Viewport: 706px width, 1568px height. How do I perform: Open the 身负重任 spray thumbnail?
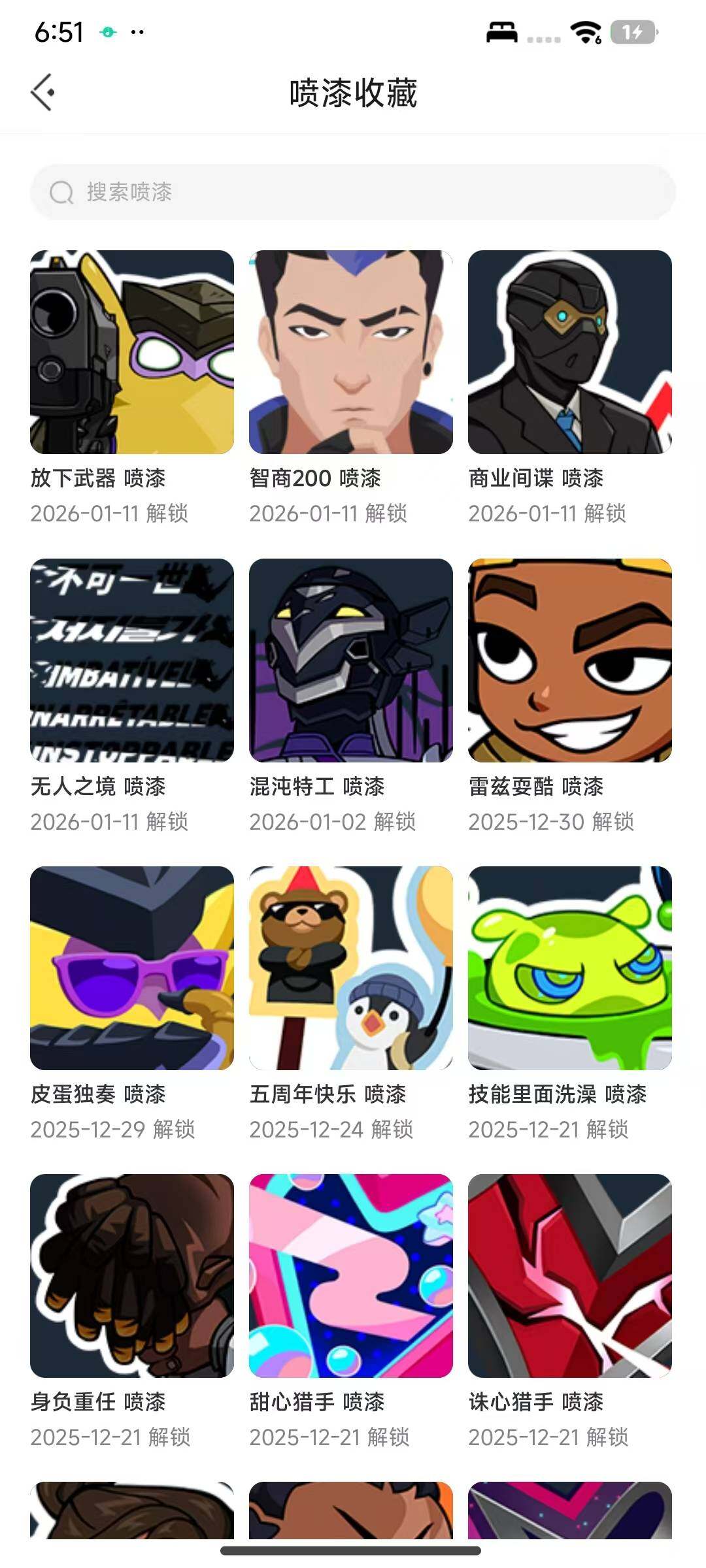point(132,1274)
